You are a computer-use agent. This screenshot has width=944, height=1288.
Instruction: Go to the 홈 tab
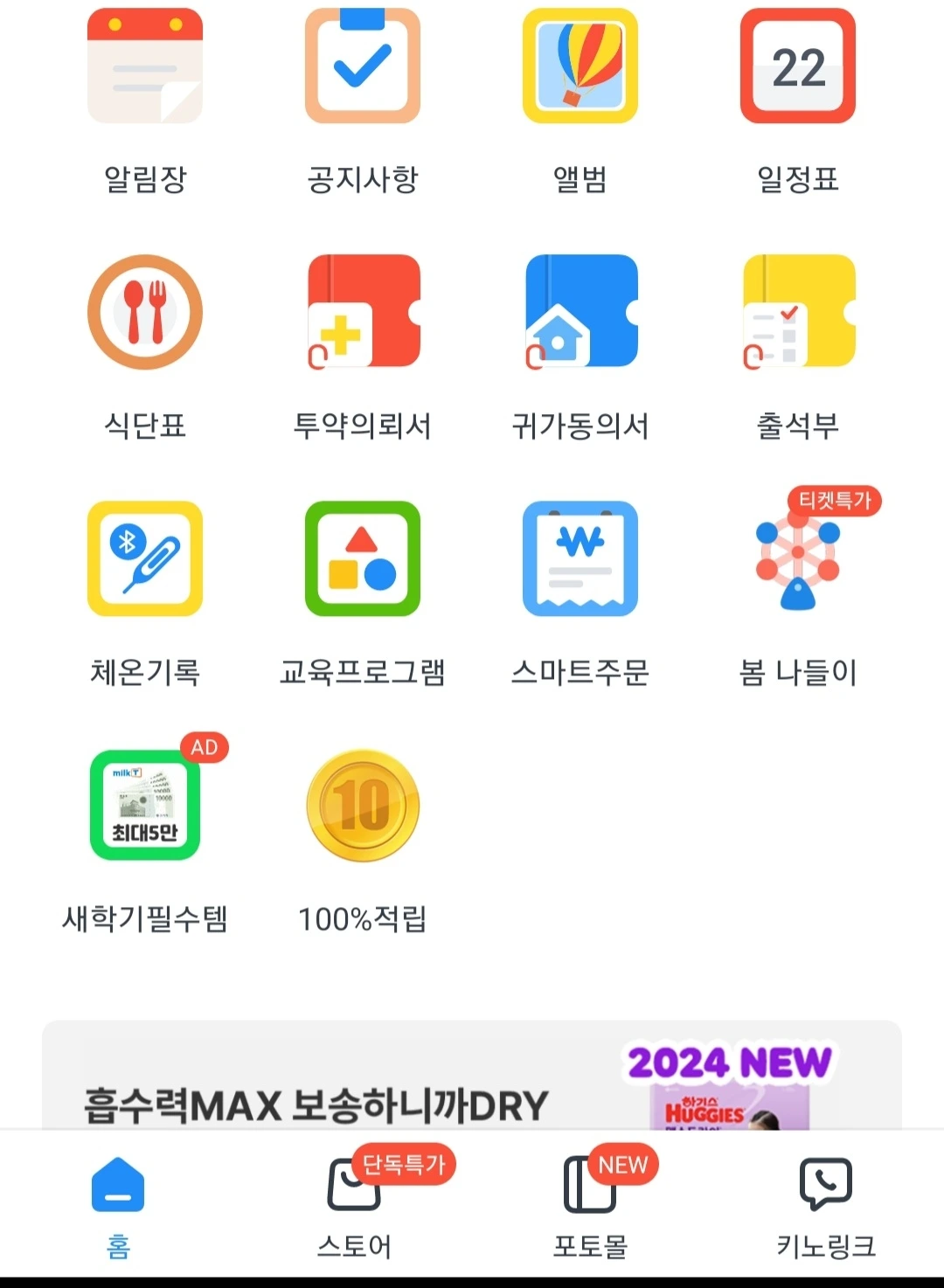coord(118,1207)
